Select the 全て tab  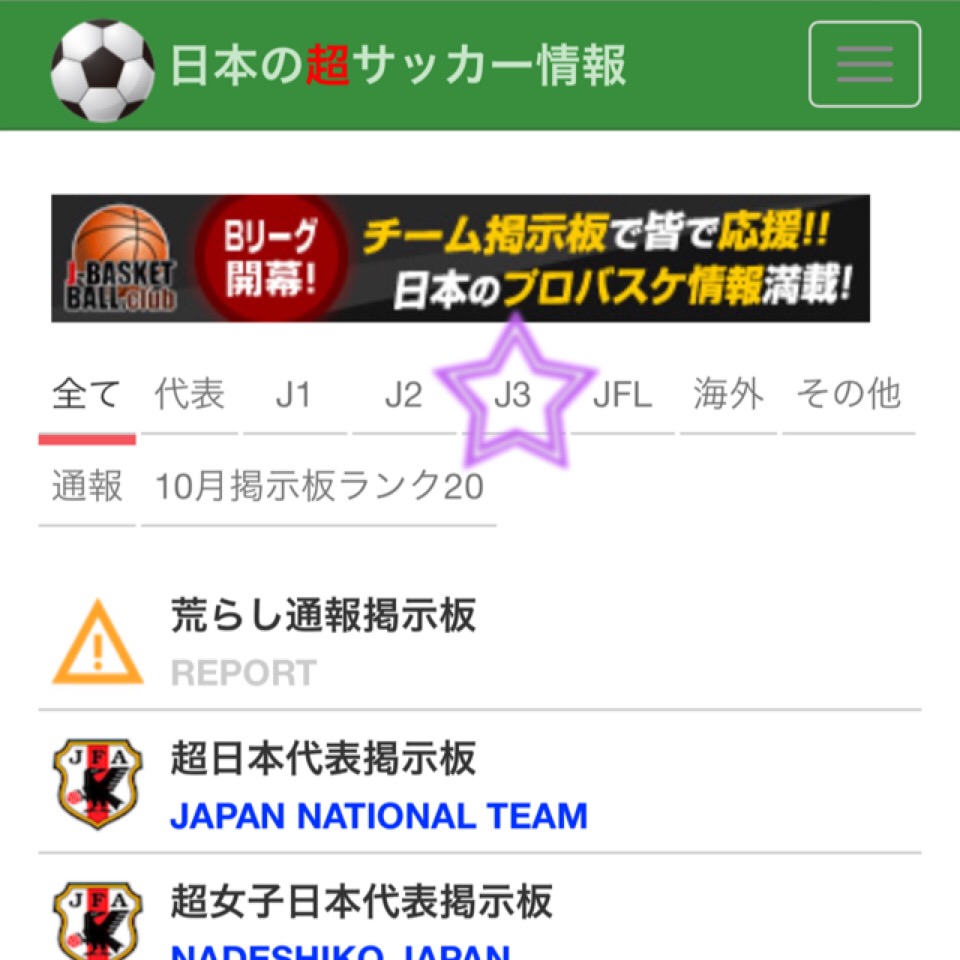86,396
